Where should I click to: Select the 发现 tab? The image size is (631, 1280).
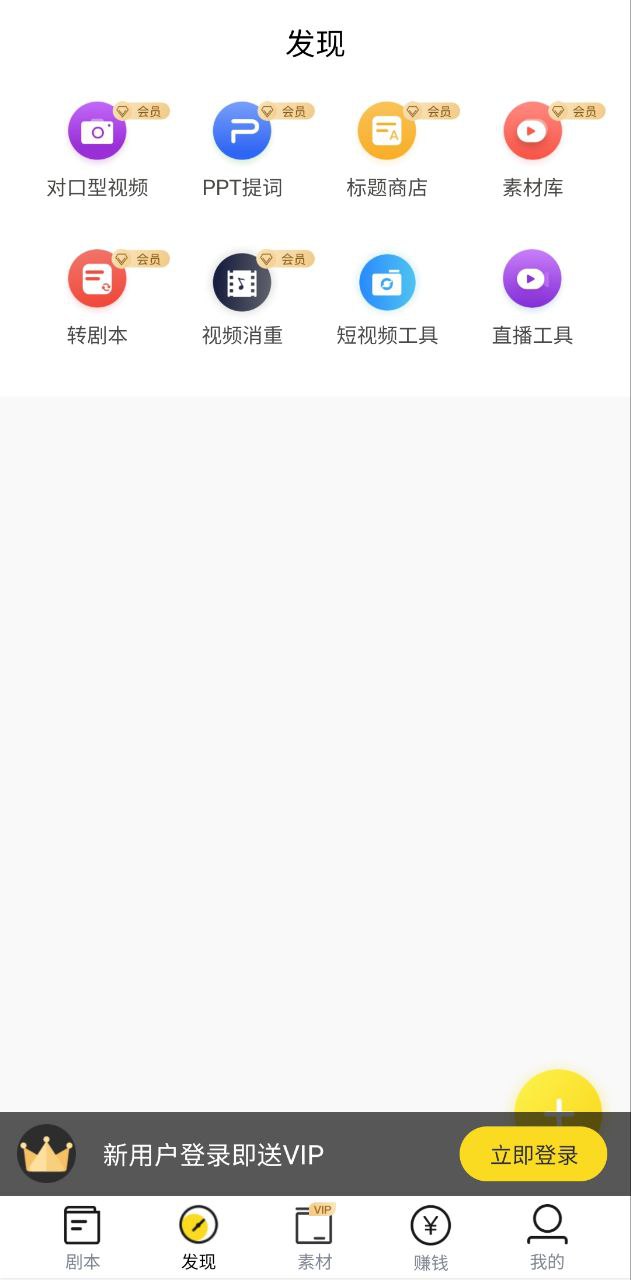tap(198, 1238)
